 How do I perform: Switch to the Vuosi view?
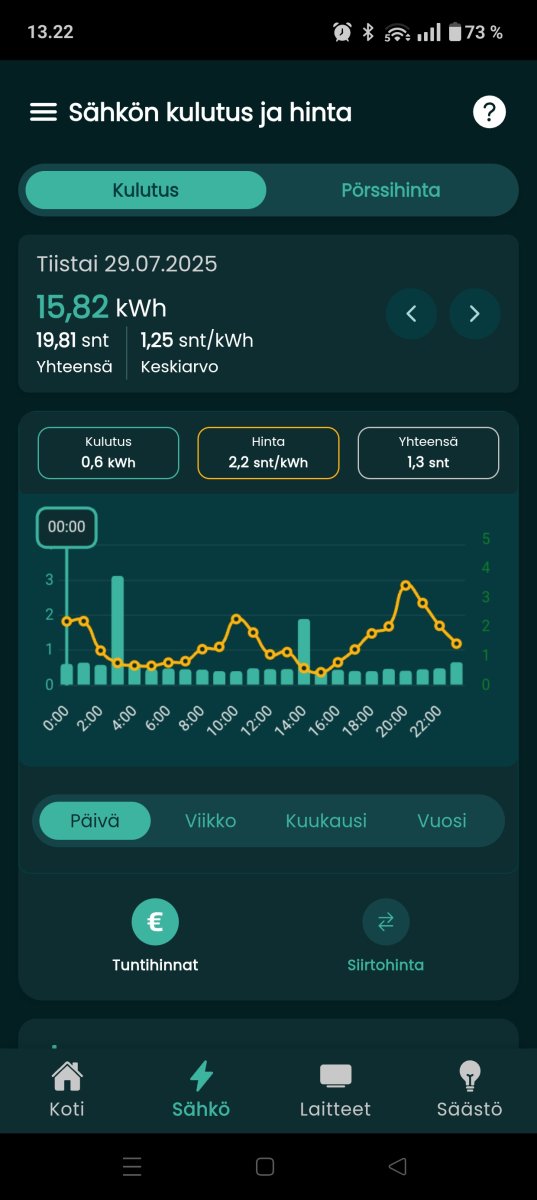(441, 821)
